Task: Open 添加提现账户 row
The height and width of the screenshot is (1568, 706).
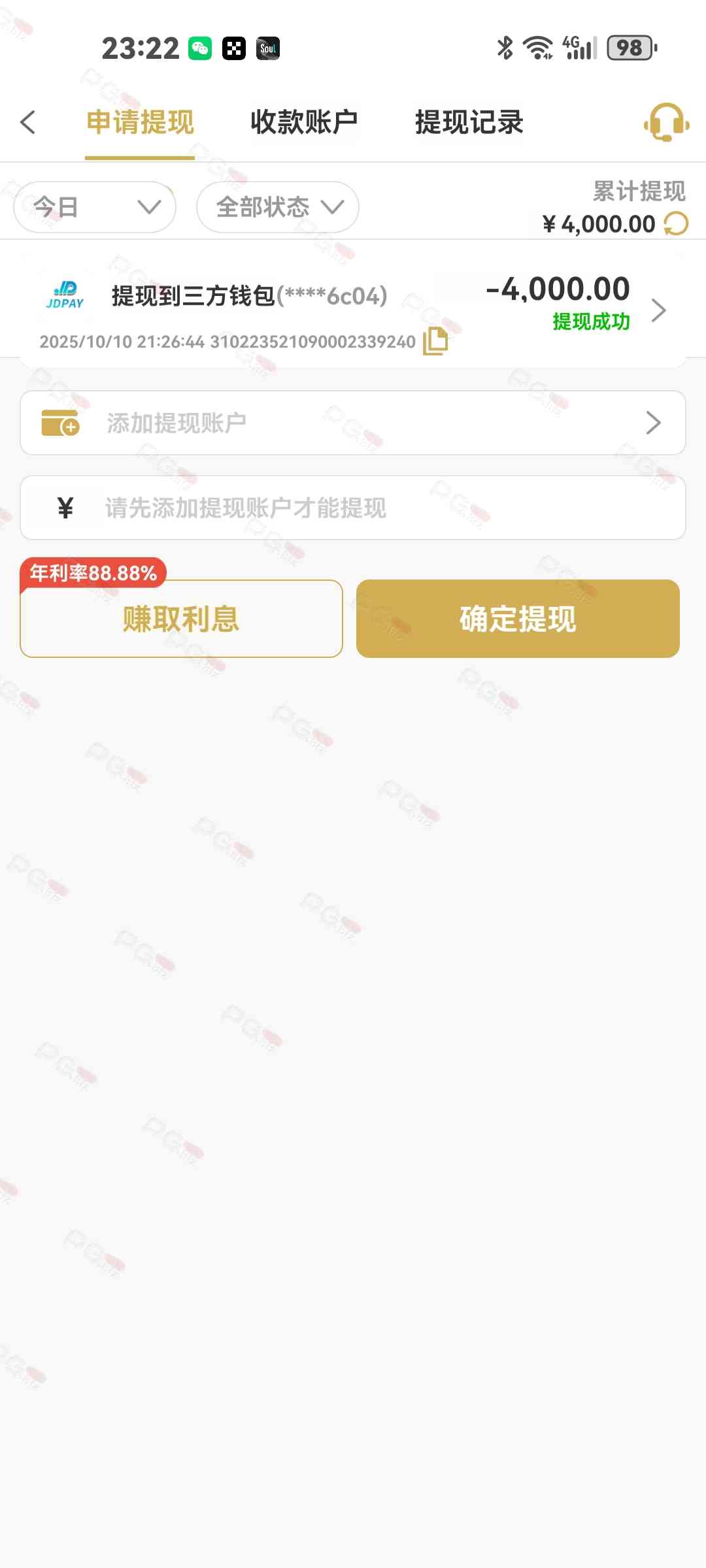Action: pos(353,423)
